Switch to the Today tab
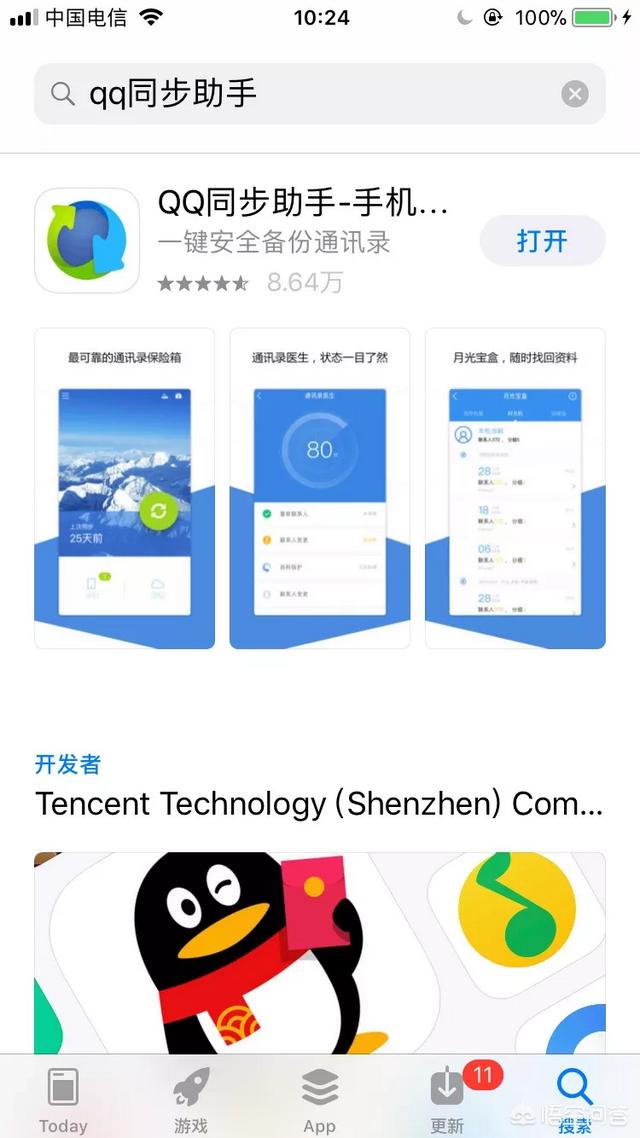 tap(63, 1098)
